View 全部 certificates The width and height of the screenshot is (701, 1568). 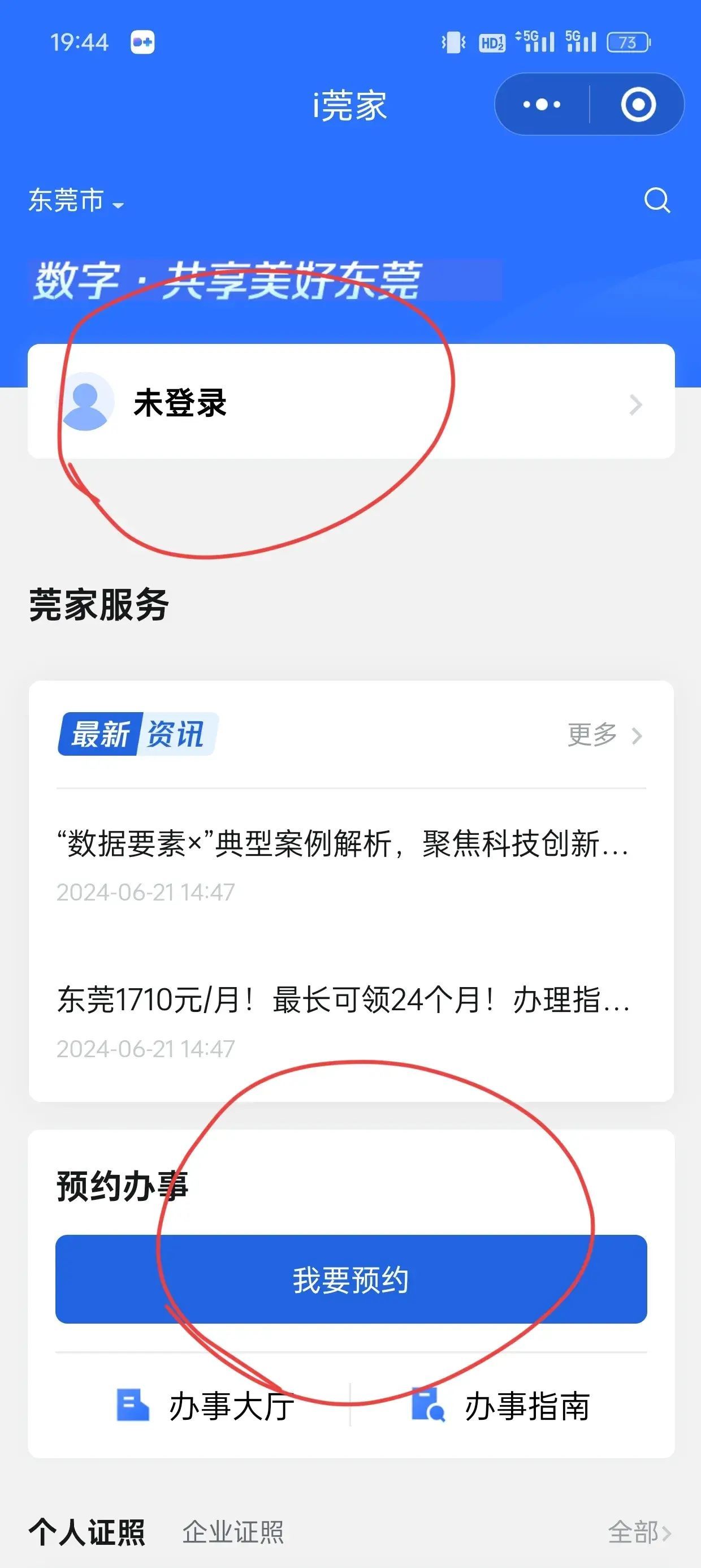tap(639, 1532)
